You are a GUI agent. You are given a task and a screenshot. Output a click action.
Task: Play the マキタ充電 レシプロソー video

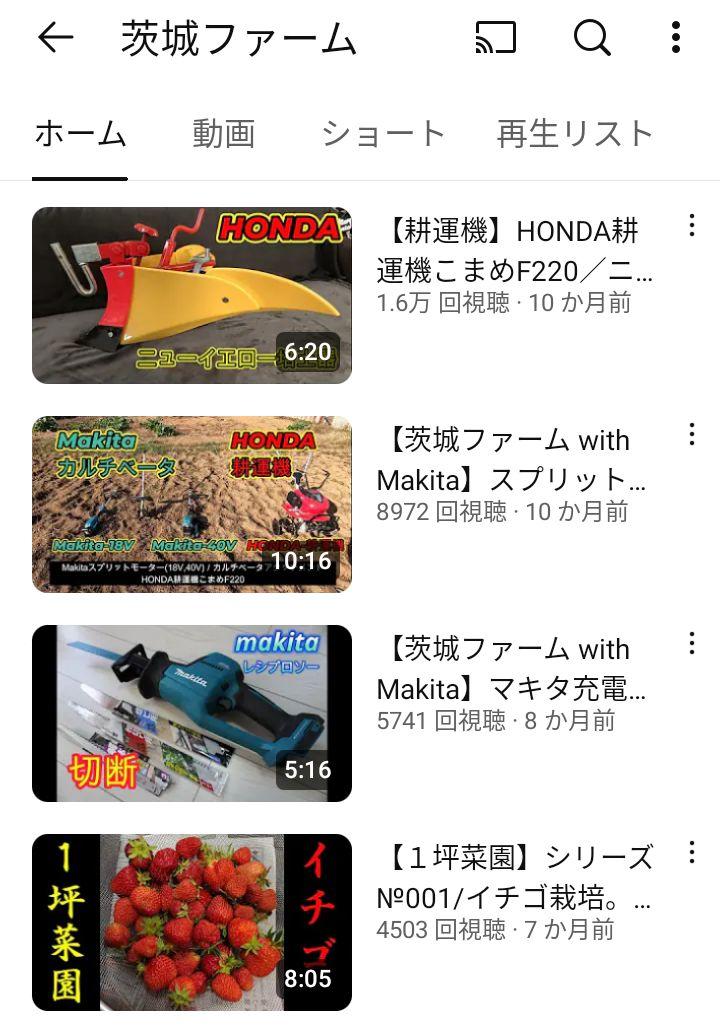click(192, 713)
